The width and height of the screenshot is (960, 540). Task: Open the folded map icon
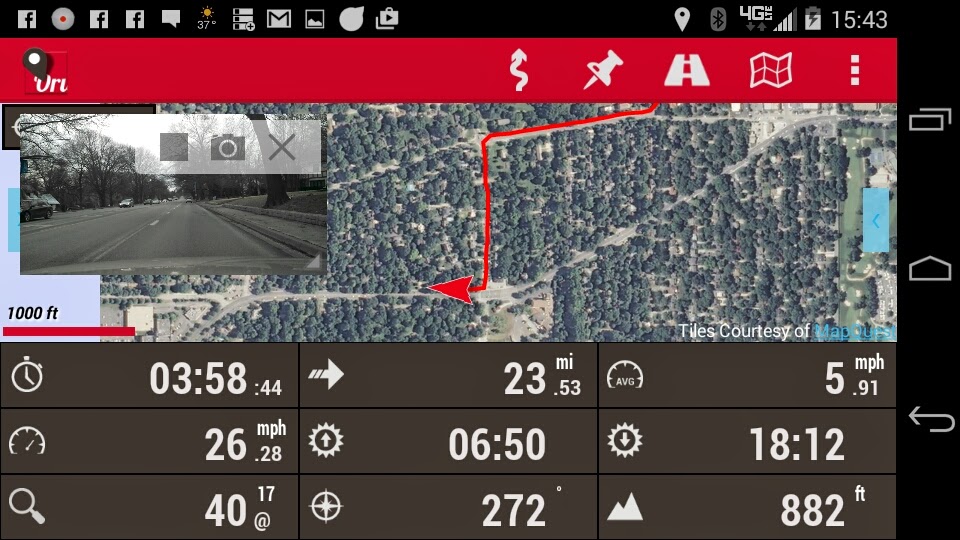click(x=771, y=70)
